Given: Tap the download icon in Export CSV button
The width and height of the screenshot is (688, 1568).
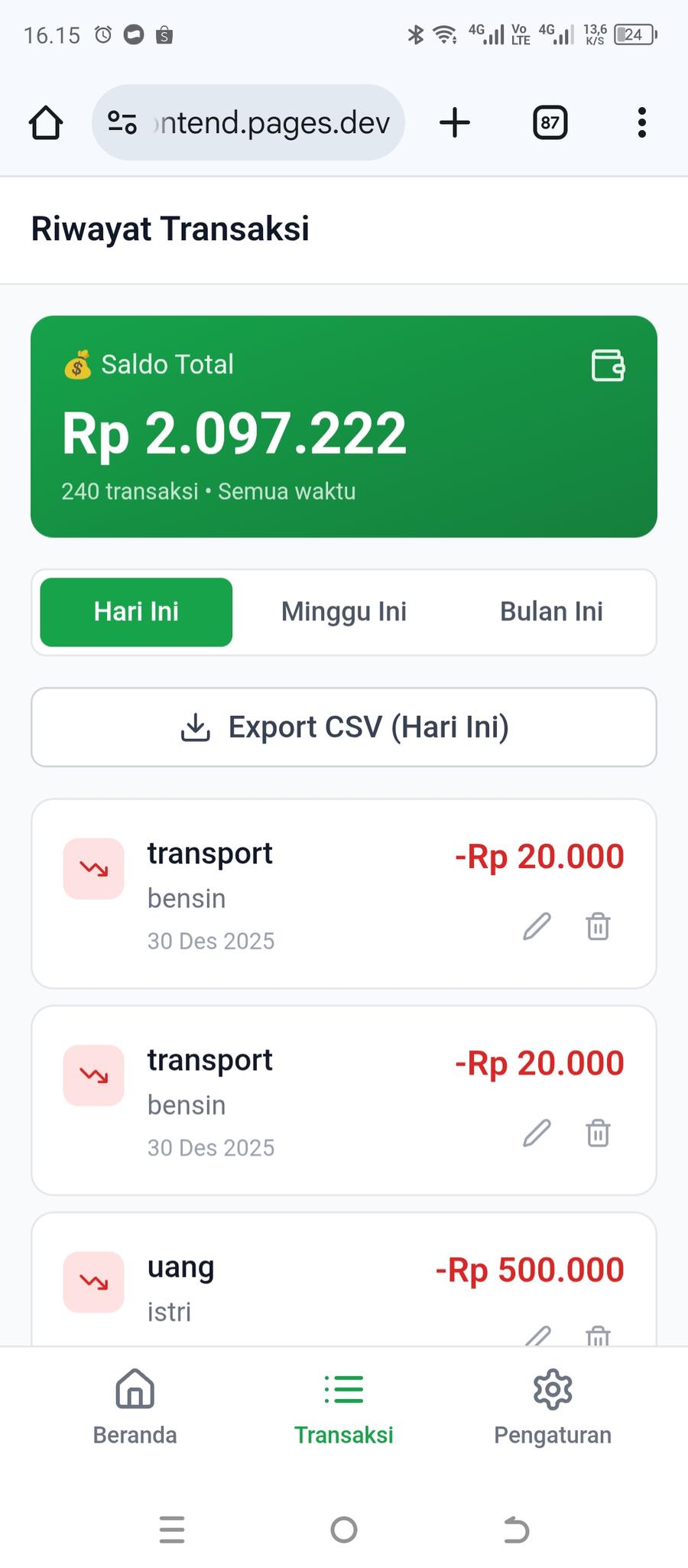Looking at the screenshot, I should (x=194, y=727).
